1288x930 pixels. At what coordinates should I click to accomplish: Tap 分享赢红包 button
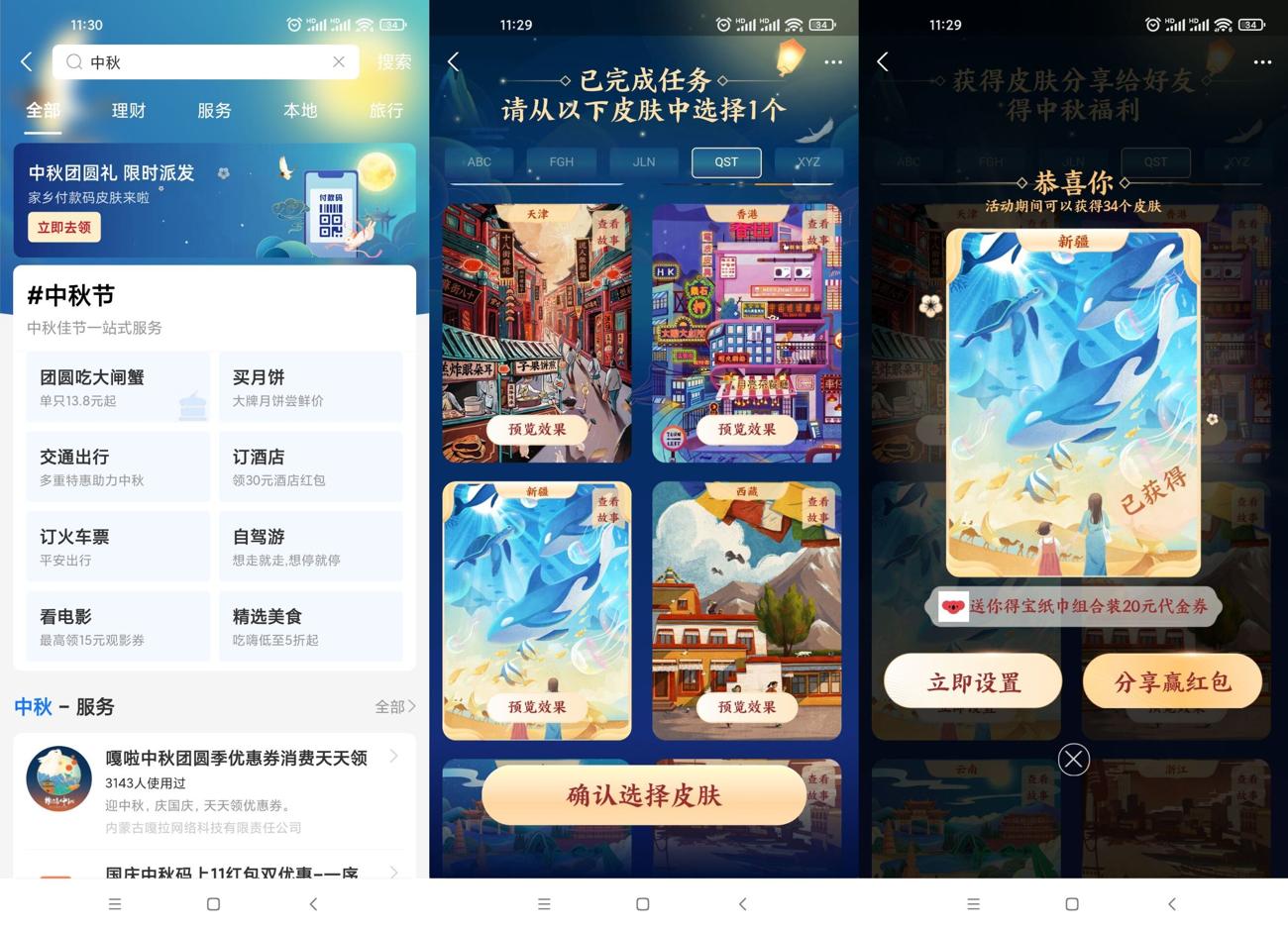click(1172, 681)
